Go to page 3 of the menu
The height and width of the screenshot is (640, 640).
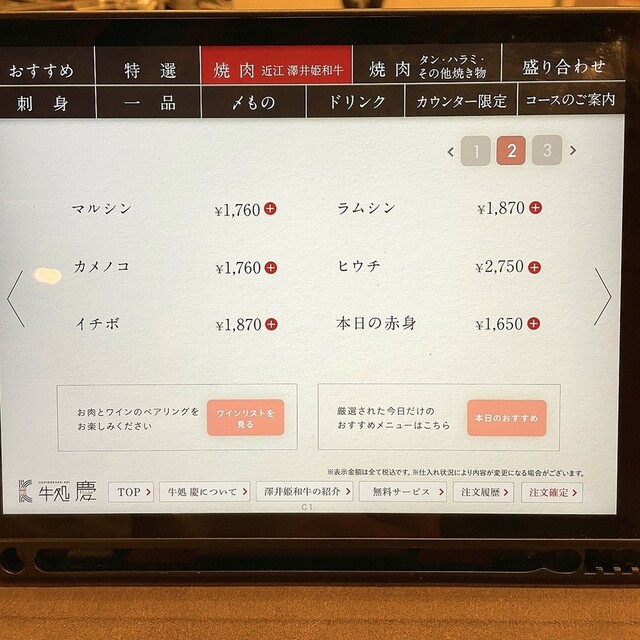(x=546, y=152)
